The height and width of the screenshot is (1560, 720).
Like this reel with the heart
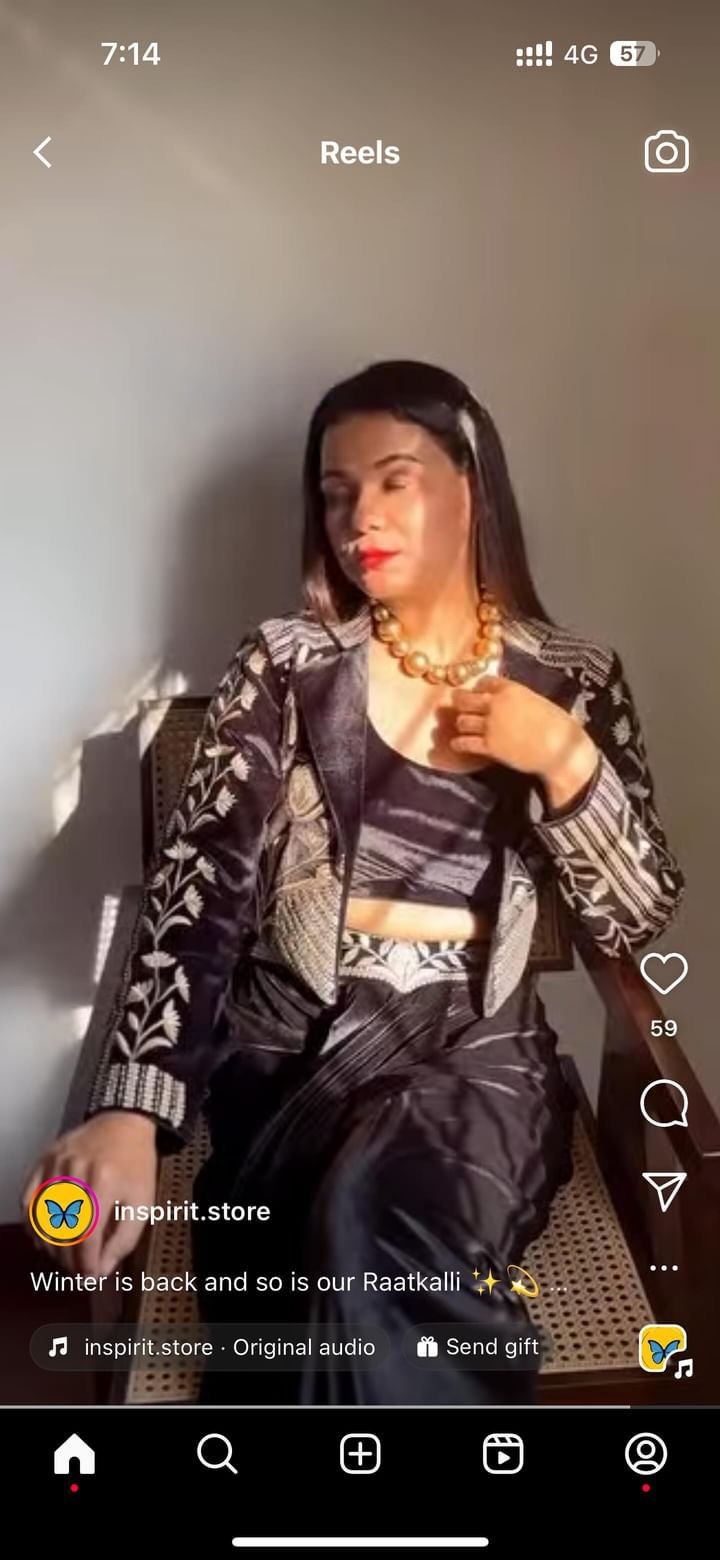click(x=664, y=974)
